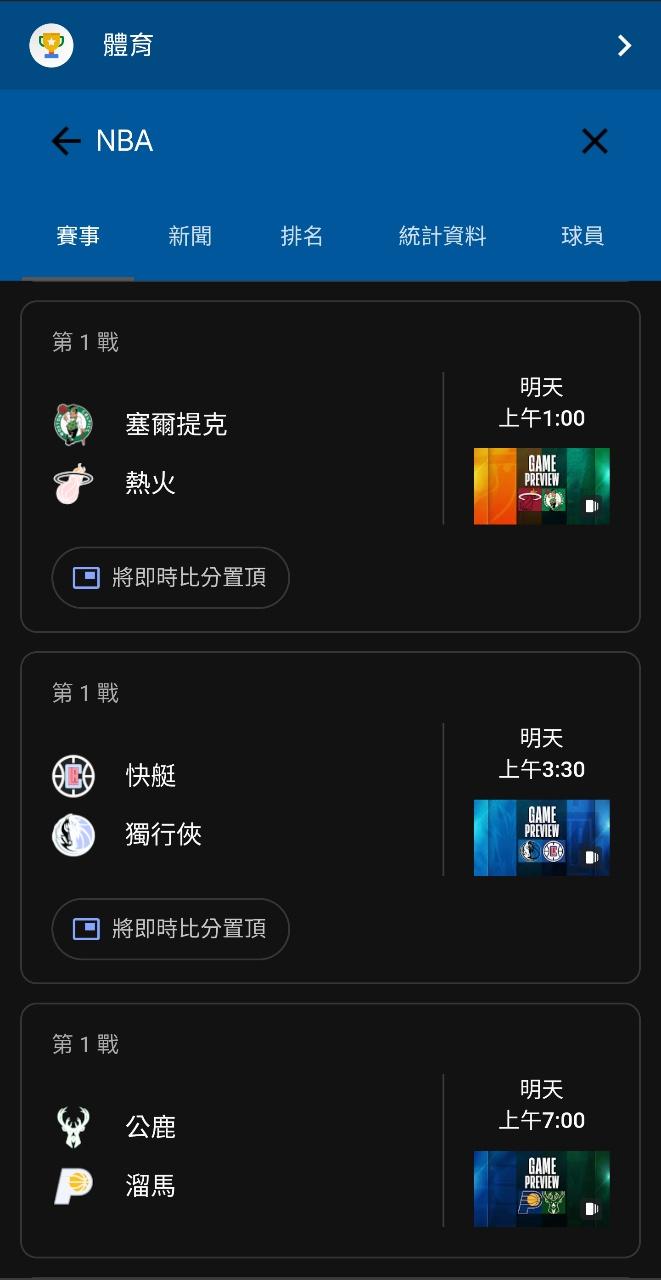Select the 賽事 tab
Screen dimensions: 661x1280
click(x=78, y=237)
